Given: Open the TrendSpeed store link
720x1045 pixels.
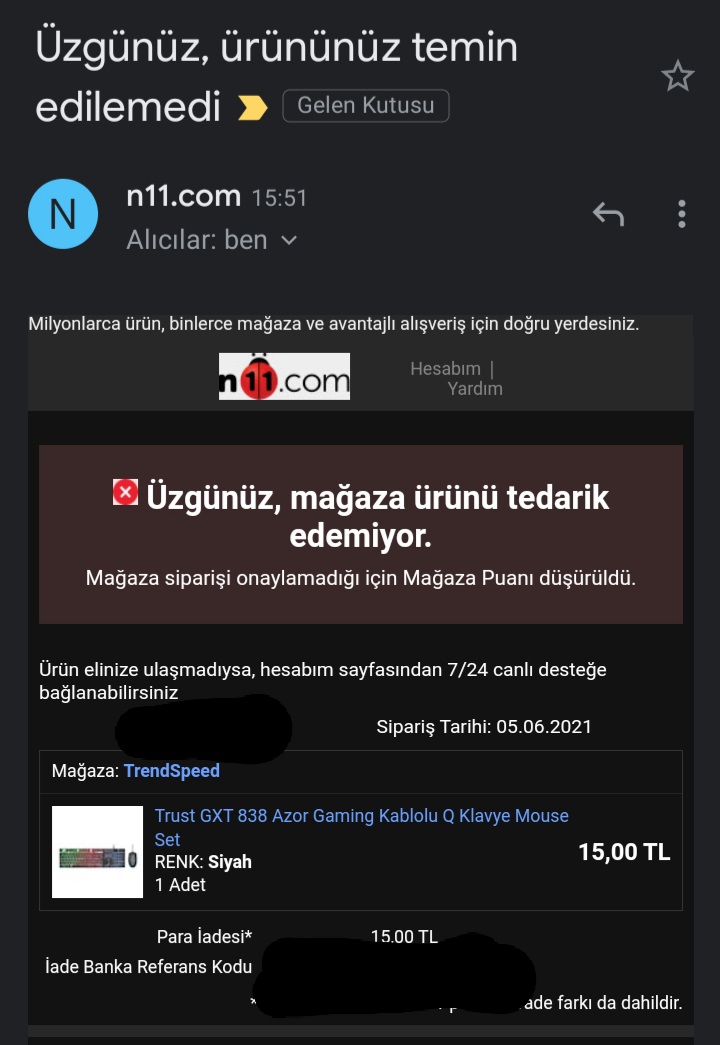Looking at the screenshot, I should click(x=171, y=771).
